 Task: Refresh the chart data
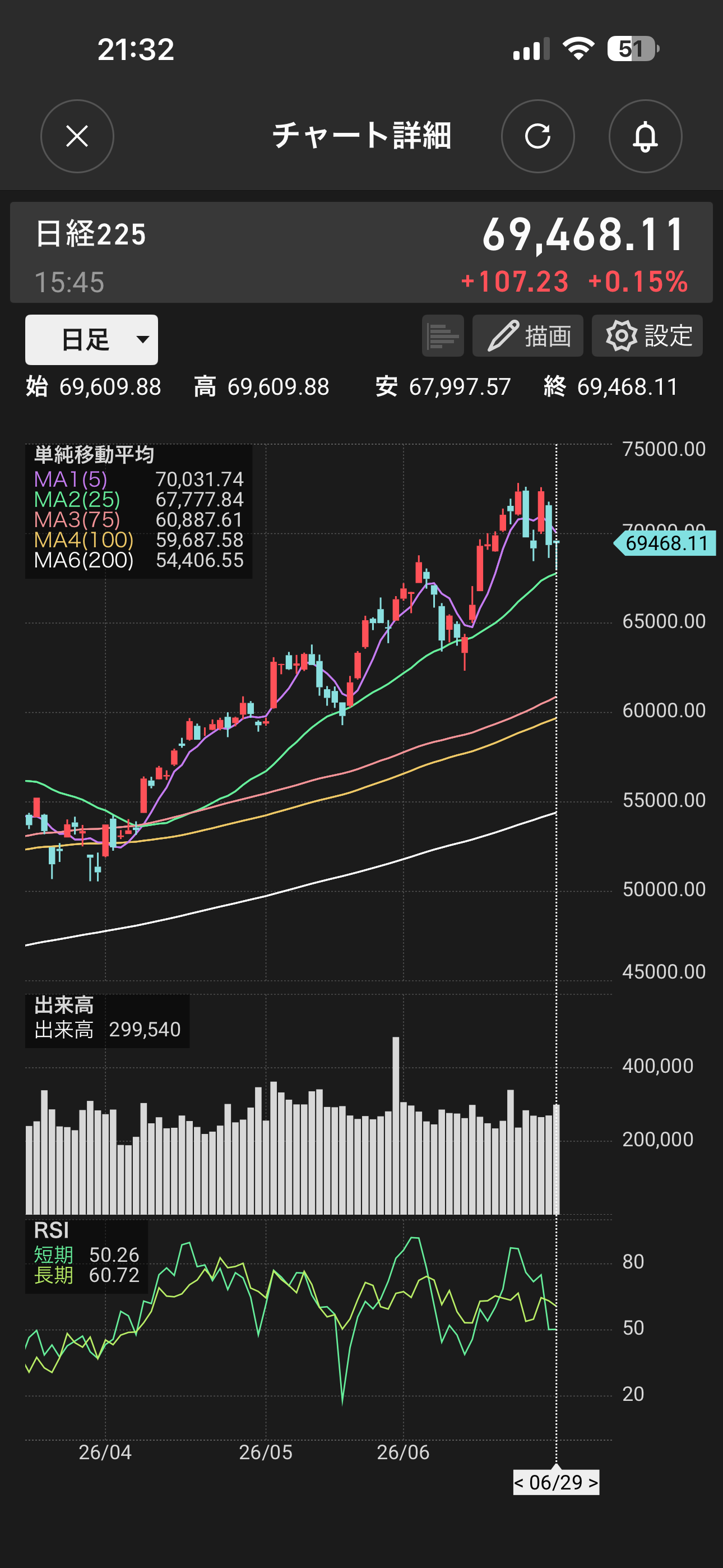[x=537, y=136]
